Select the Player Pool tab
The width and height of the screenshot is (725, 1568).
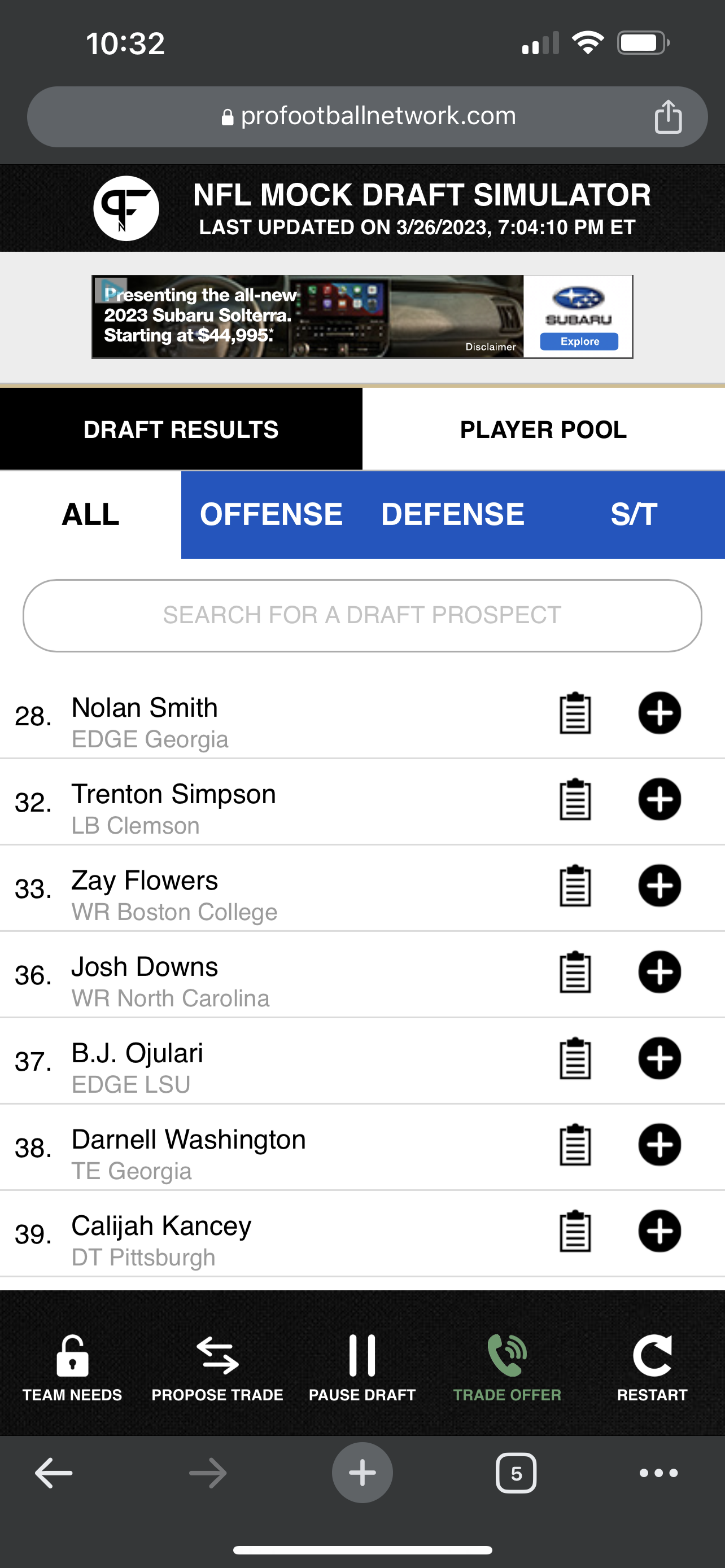click(544, 429)
